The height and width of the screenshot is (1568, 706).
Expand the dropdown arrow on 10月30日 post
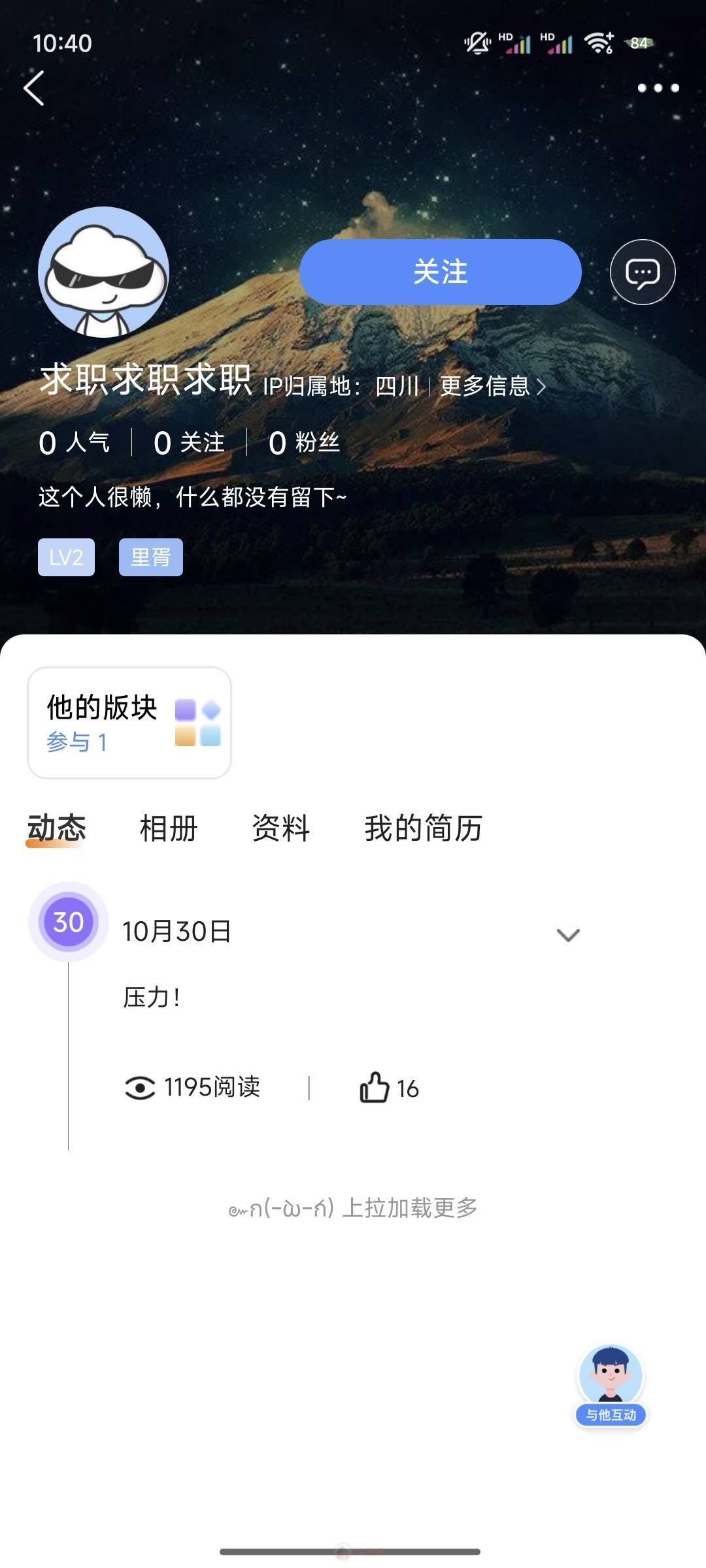point(568,935)
